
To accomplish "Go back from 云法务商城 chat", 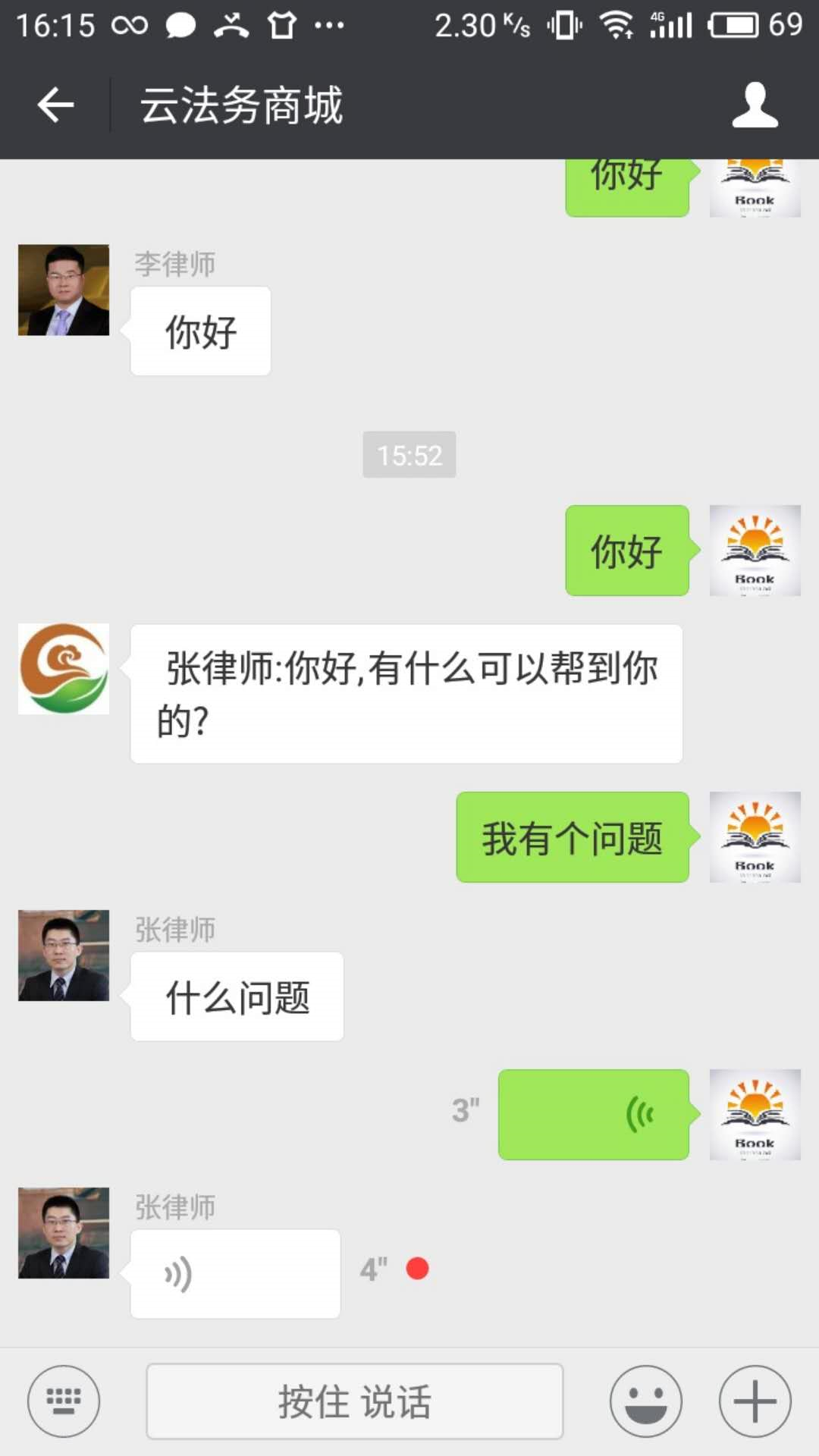I will click(55, 105).
